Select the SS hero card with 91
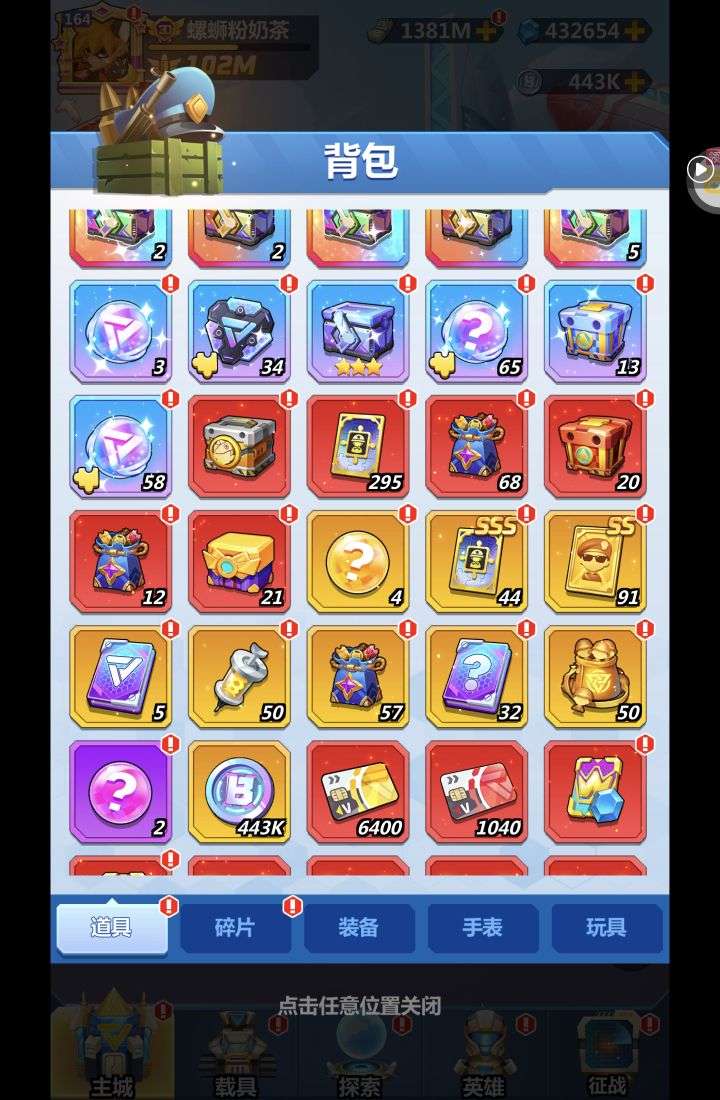This screenshot has height=1100, width=720. (x=595, y=561)
